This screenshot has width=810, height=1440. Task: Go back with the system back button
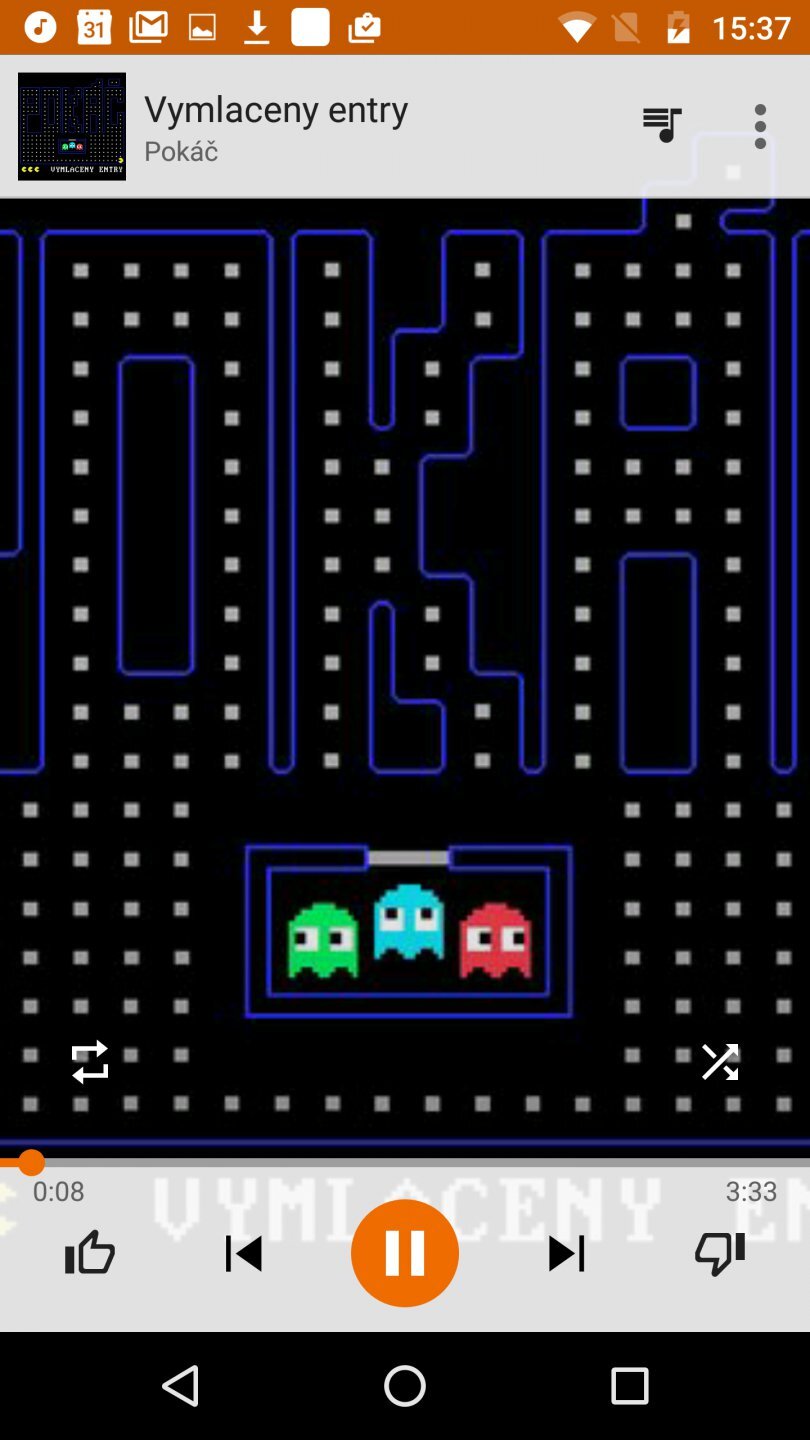pos(181,1386)
